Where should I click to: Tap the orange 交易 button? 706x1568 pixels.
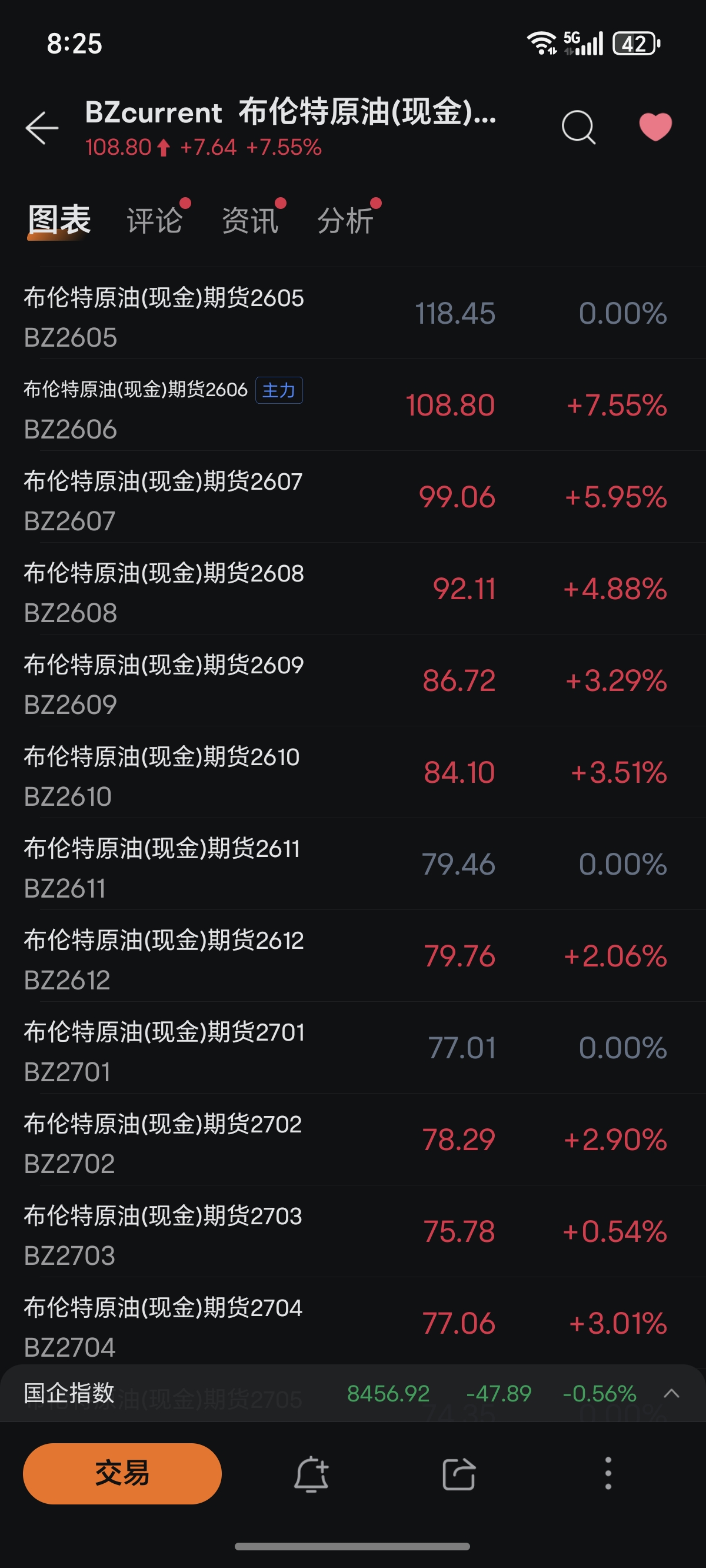pos(122,1474)
